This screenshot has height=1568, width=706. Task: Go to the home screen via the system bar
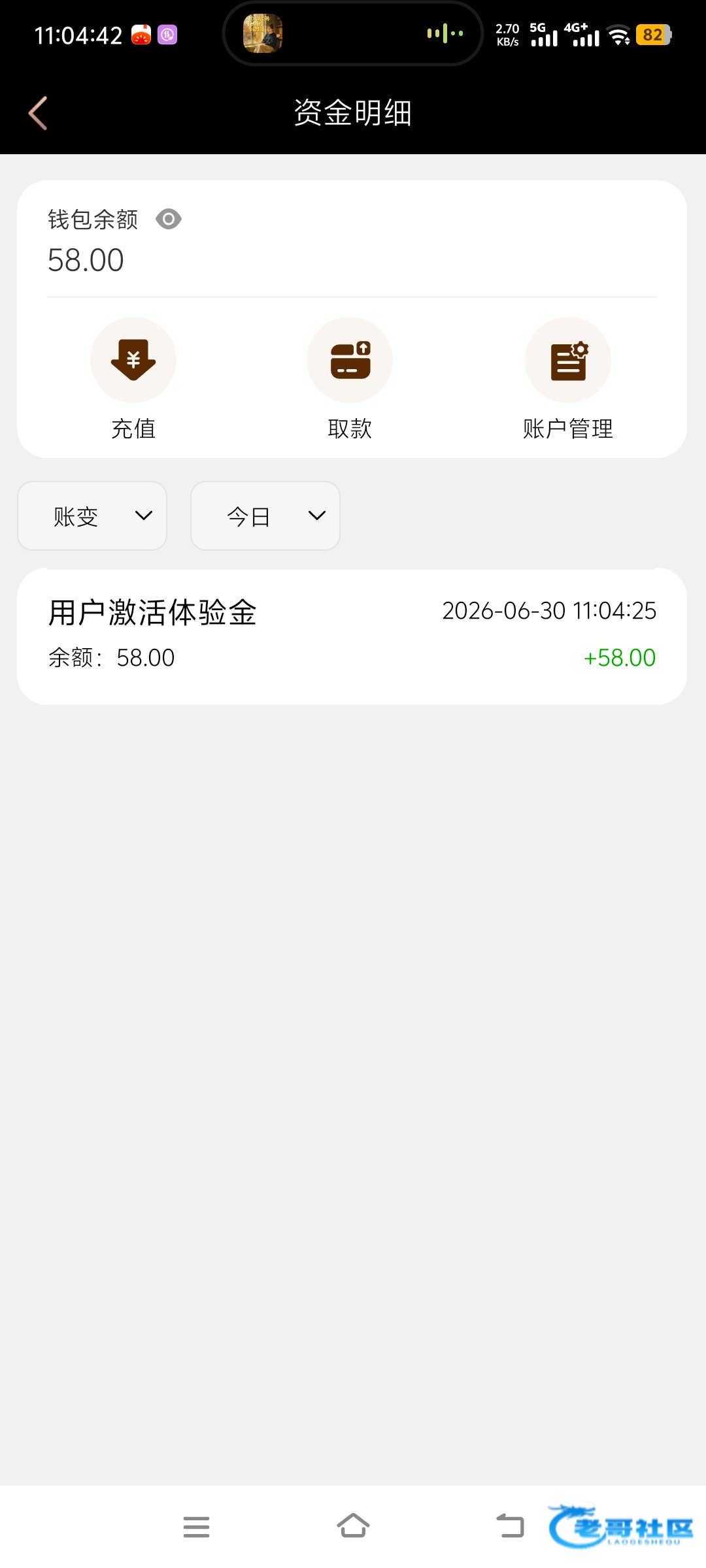pos(353,1527)
